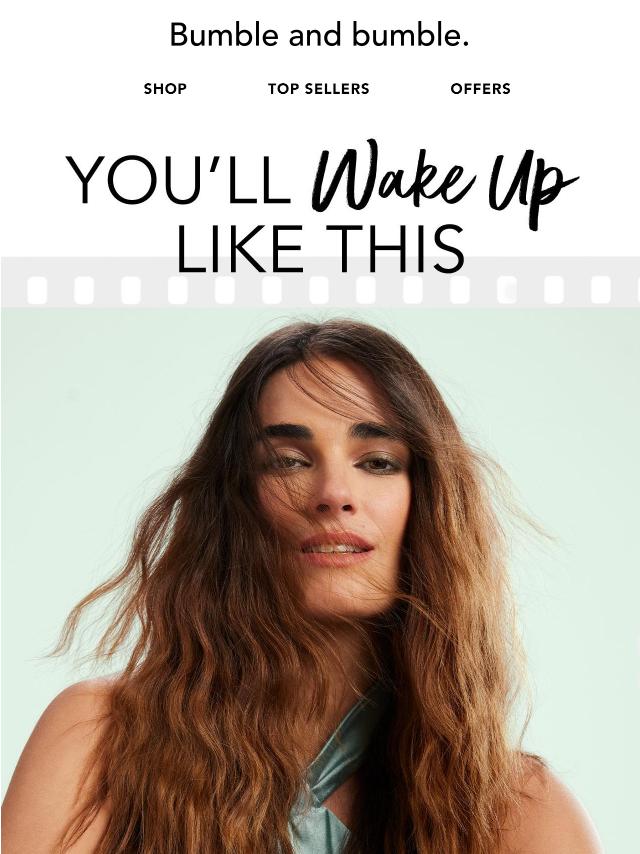The height and width of the screenshot is (854, 640).
Task: Go to TOP SELLERS
Action: pyautogui.click(x=318, y=89)
